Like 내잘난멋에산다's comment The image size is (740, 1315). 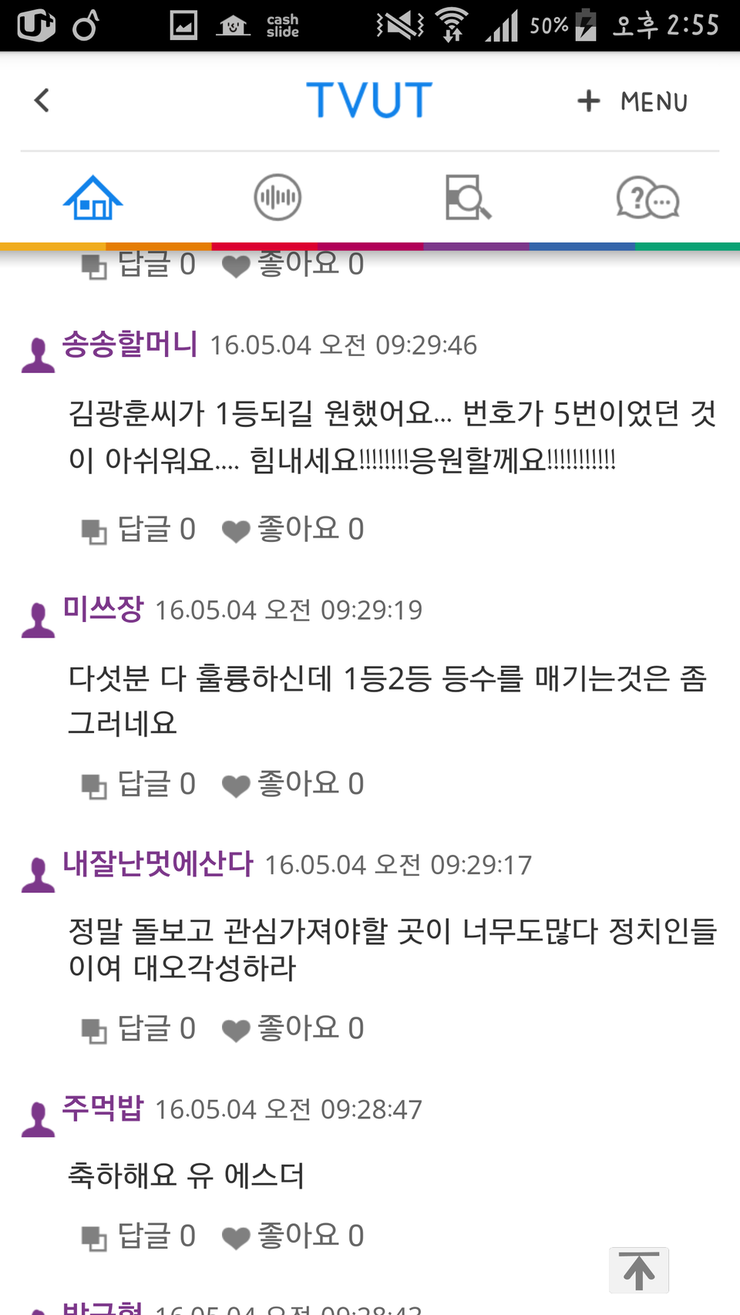click(292, 1029)
